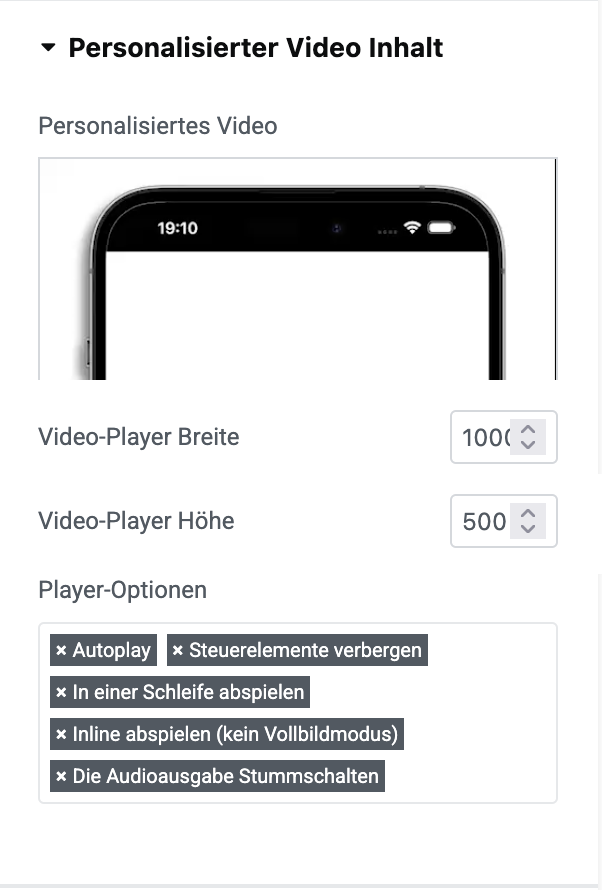Remove the Autoplay option tag
The image size is (602, 890).
point(62,651)
